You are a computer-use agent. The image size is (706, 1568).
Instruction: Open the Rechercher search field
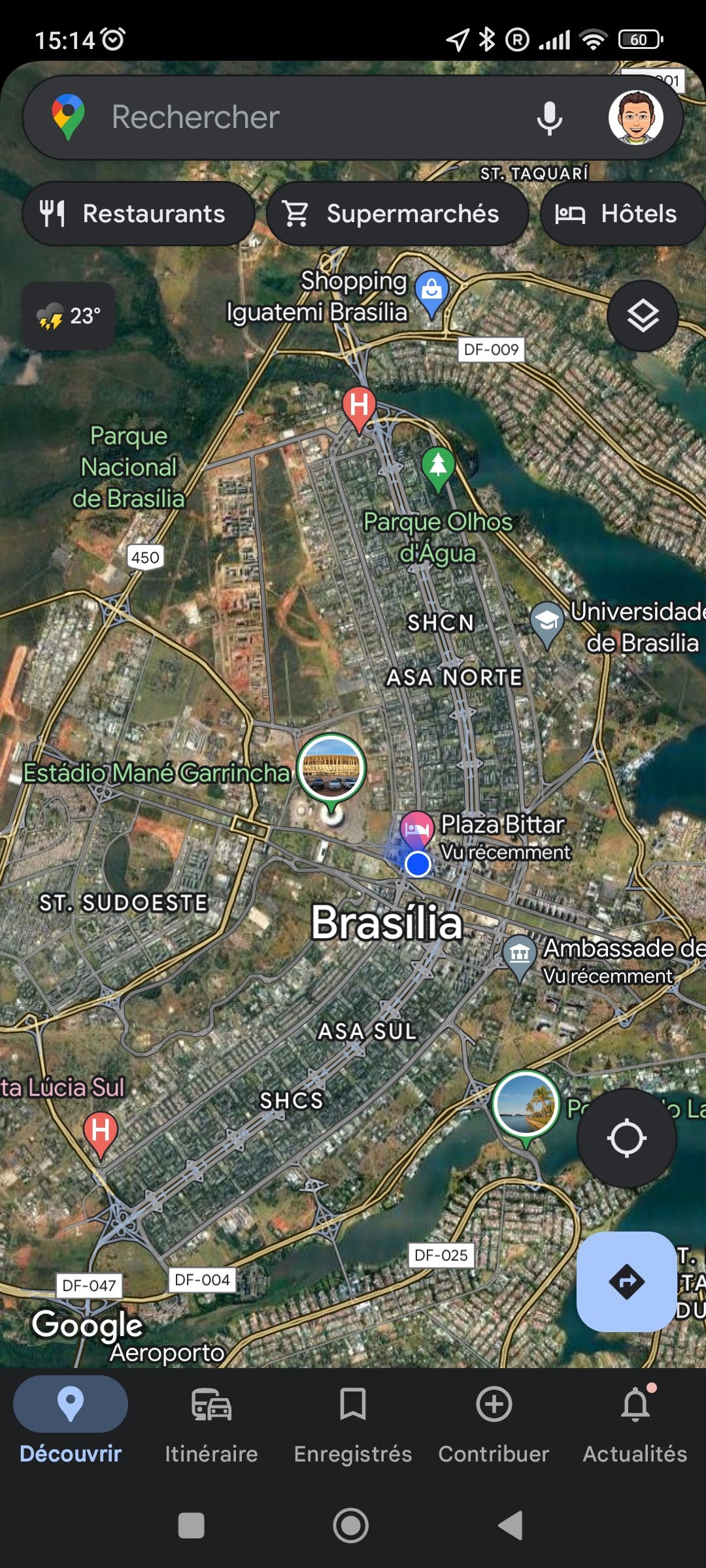point(294,118)
